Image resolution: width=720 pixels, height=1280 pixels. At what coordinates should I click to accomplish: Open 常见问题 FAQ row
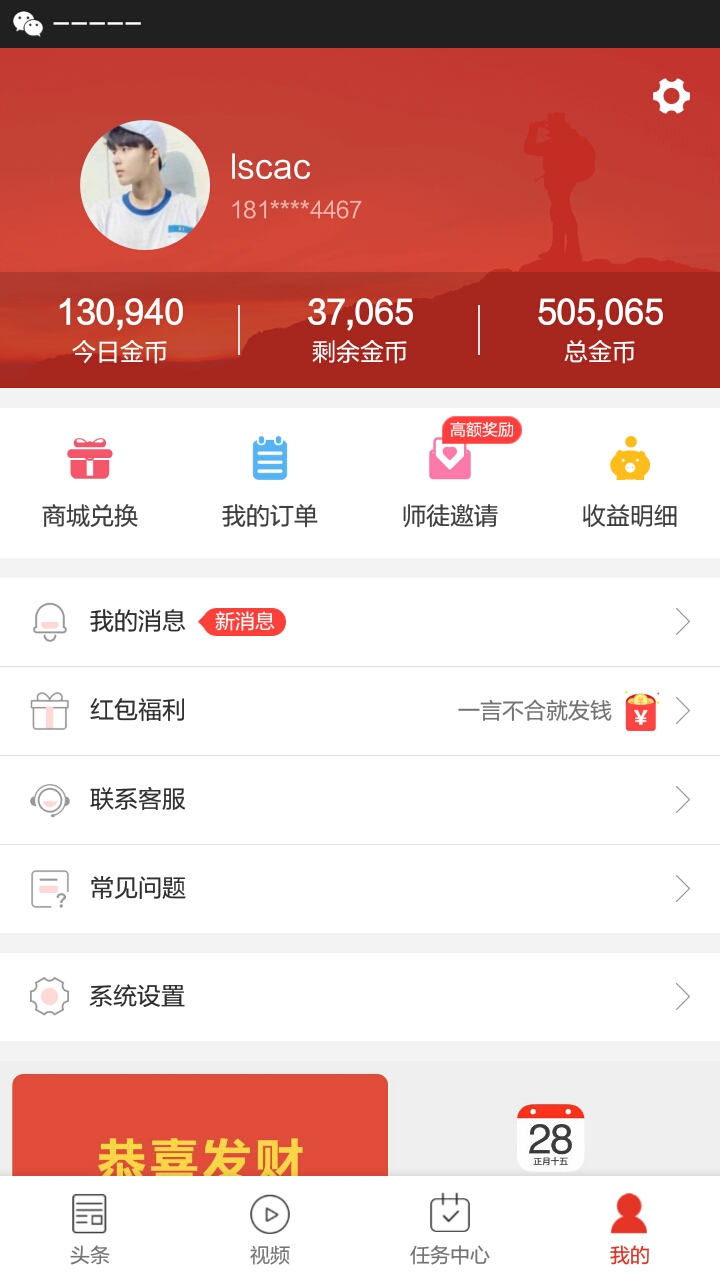tap(360, 889)
